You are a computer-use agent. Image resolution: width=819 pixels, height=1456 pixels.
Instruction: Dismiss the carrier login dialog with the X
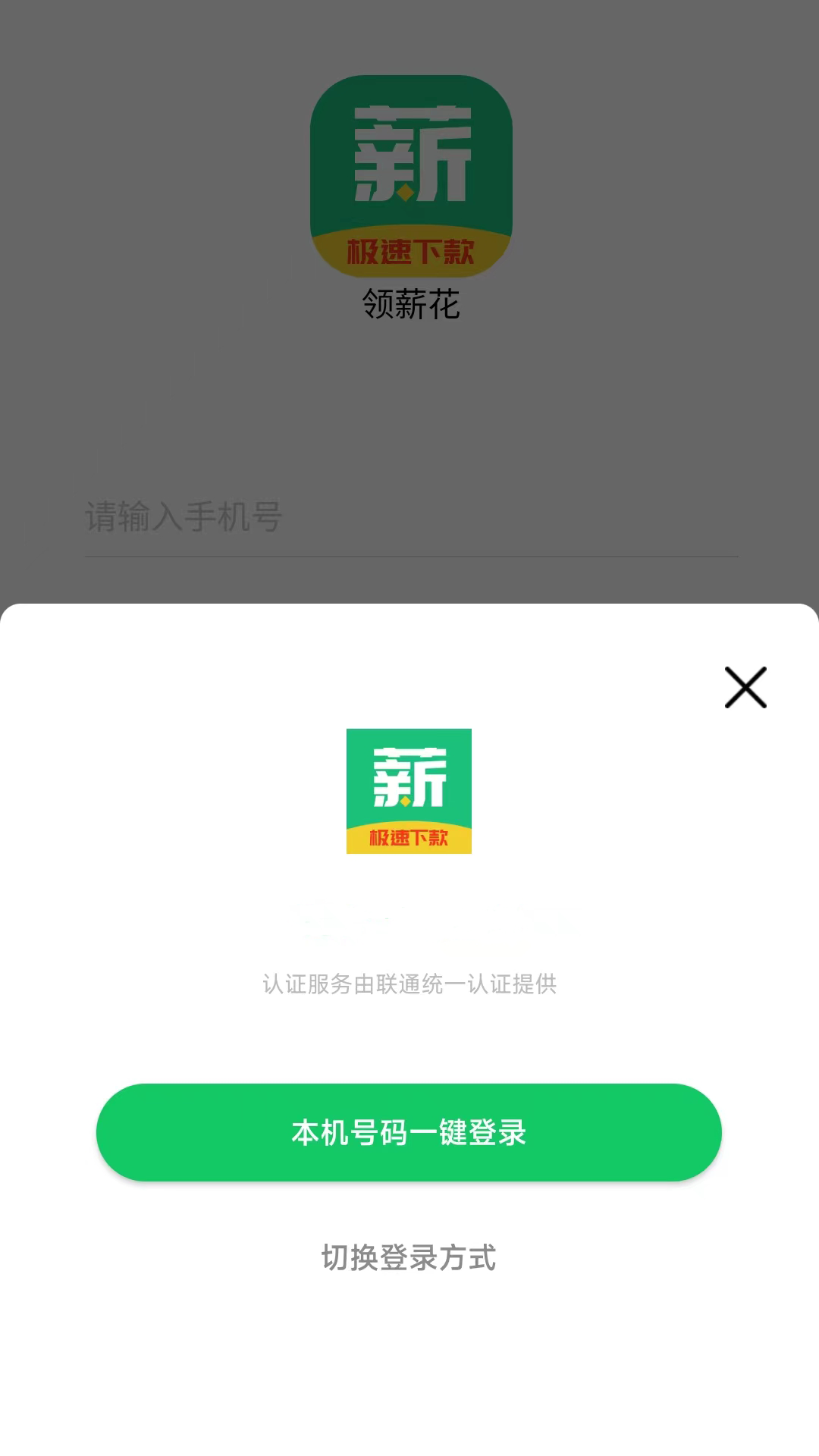[x=746, y=689]
